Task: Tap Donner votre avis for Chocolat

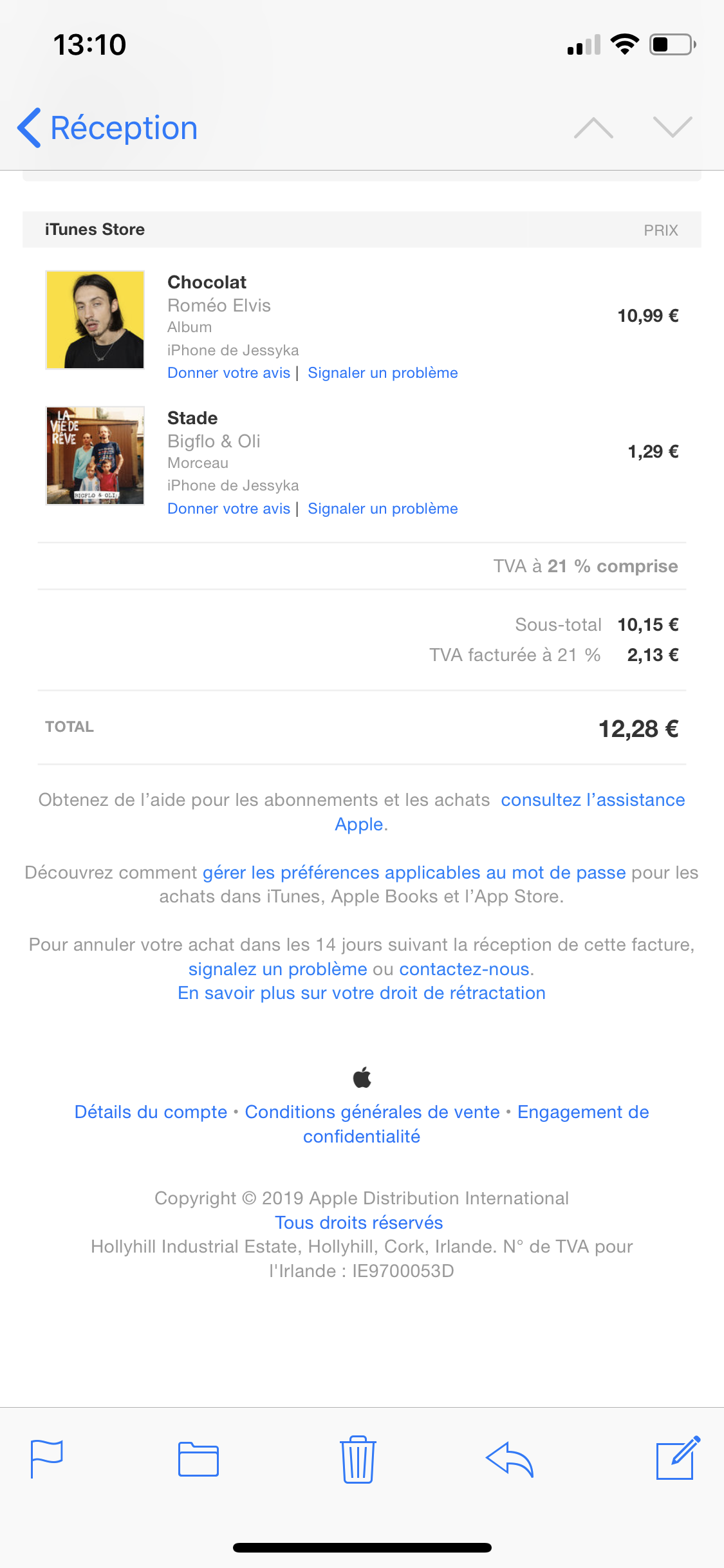Action: coord(228,373)
